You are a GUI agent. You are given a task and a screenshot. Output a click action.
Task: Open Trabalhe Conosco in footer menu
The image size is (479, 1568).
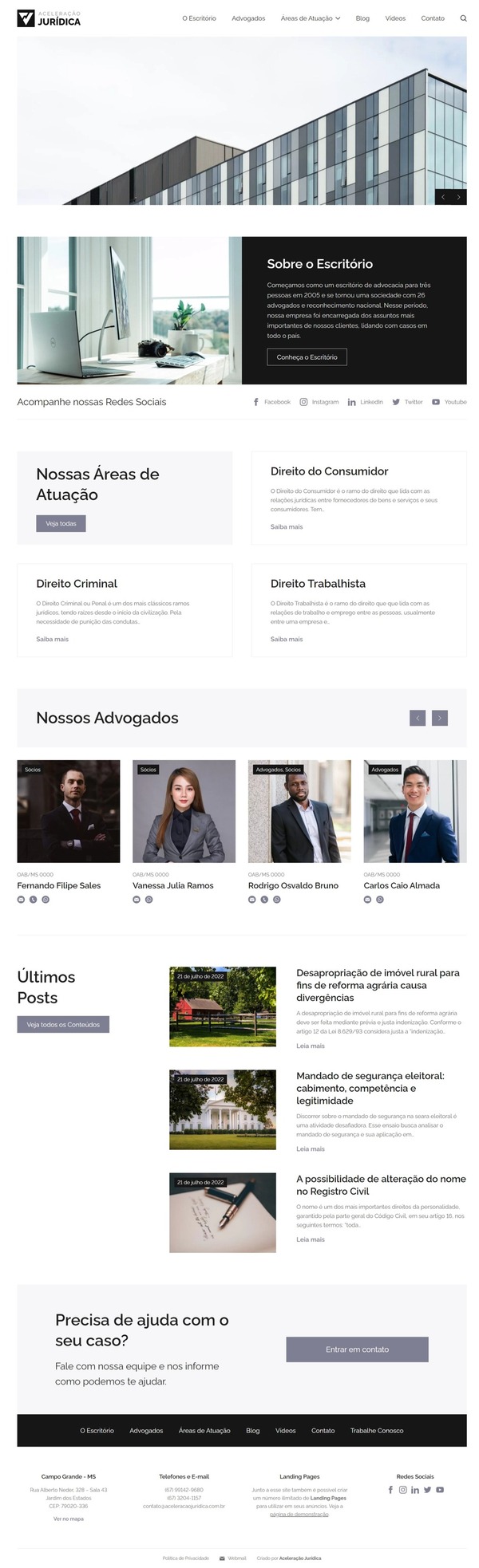pos(377,1430)
